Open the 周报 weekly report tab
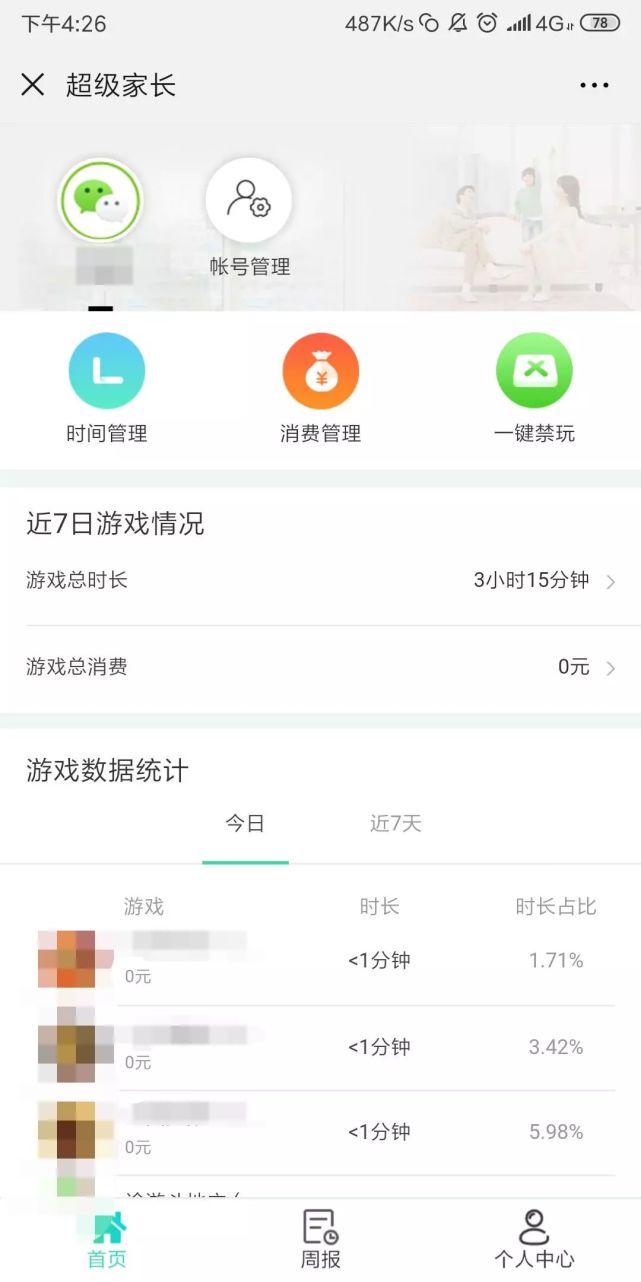Screen dimensions: 641x1282 coord(320,1239)
